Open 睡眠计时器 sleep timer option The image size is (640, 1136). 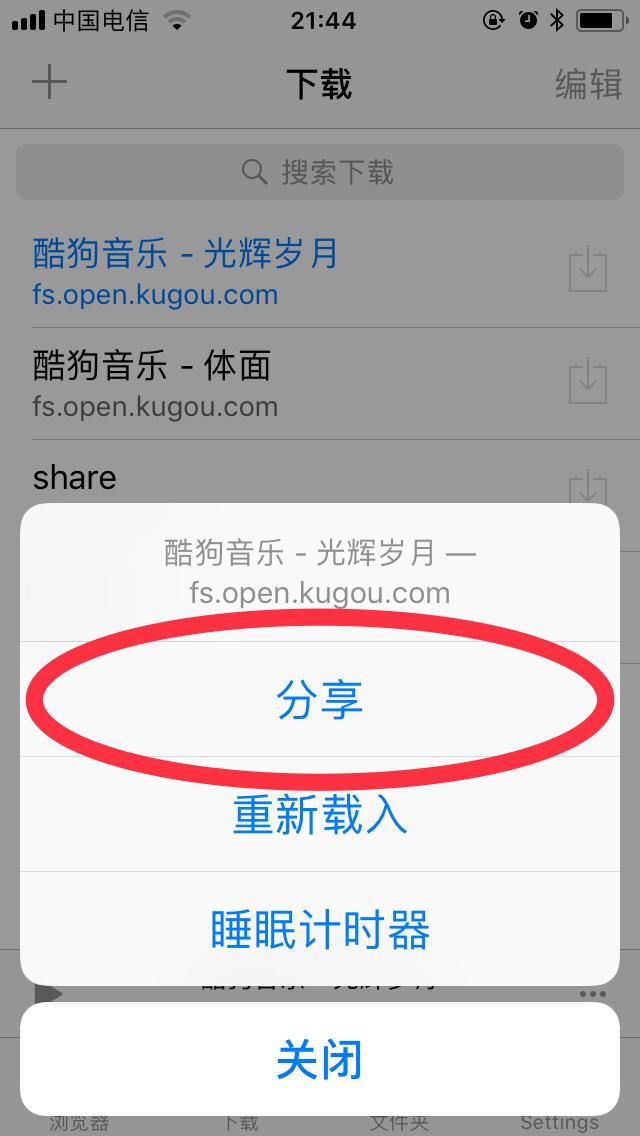pyautogui.click(x=320, y=929)
